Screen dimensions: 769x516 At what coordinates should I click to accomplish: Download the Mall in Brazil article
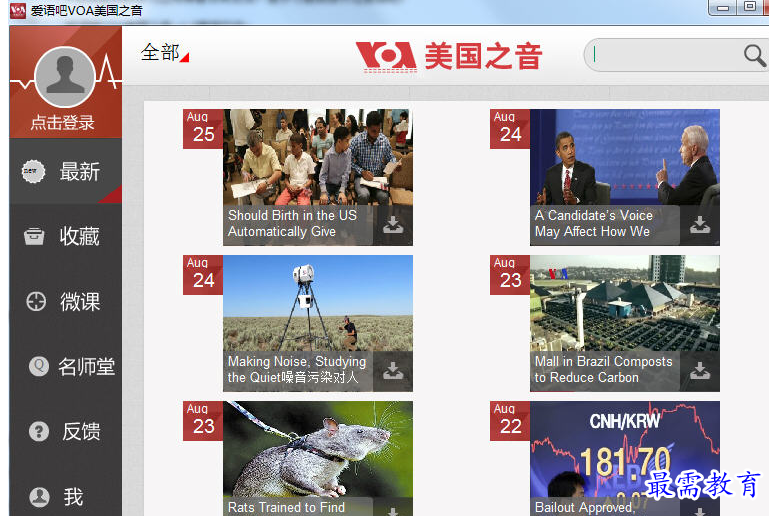(700, 371)
